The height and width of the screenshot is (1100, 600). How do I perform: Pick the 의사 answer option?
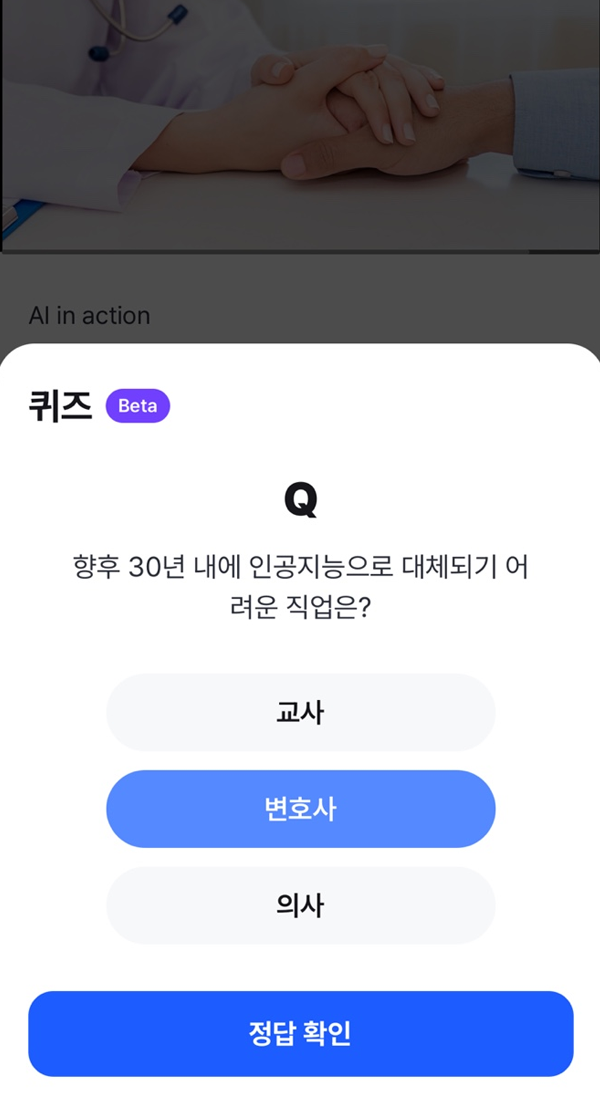click(x=300, y=905)
